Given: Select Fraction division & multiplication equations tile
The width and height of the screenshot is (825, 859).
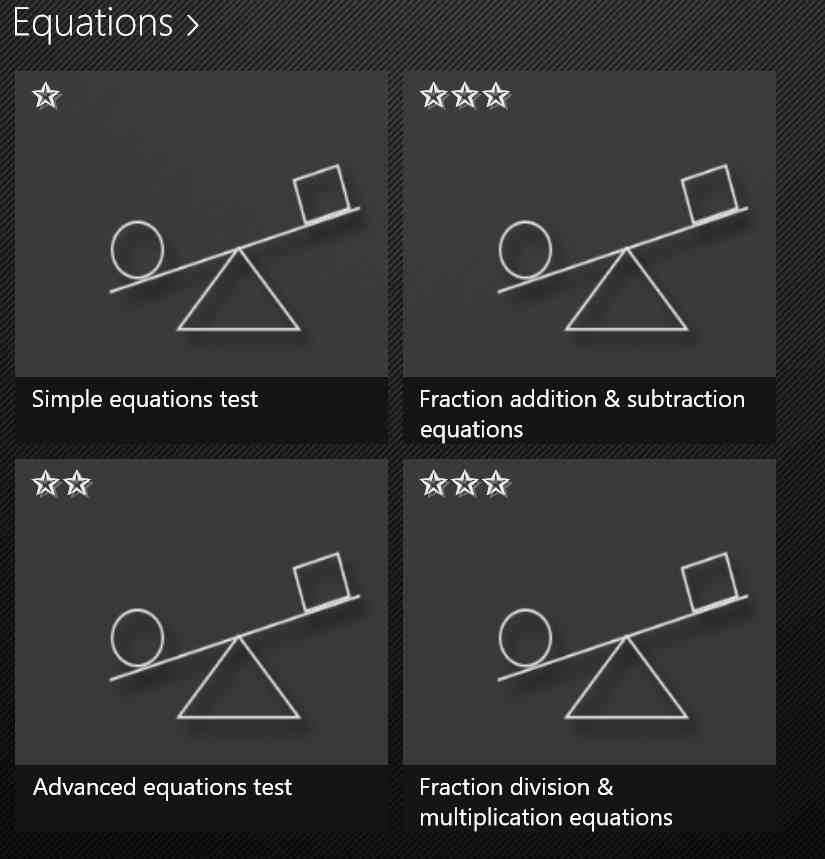Looking at the screenshot, I should [589, 645].
